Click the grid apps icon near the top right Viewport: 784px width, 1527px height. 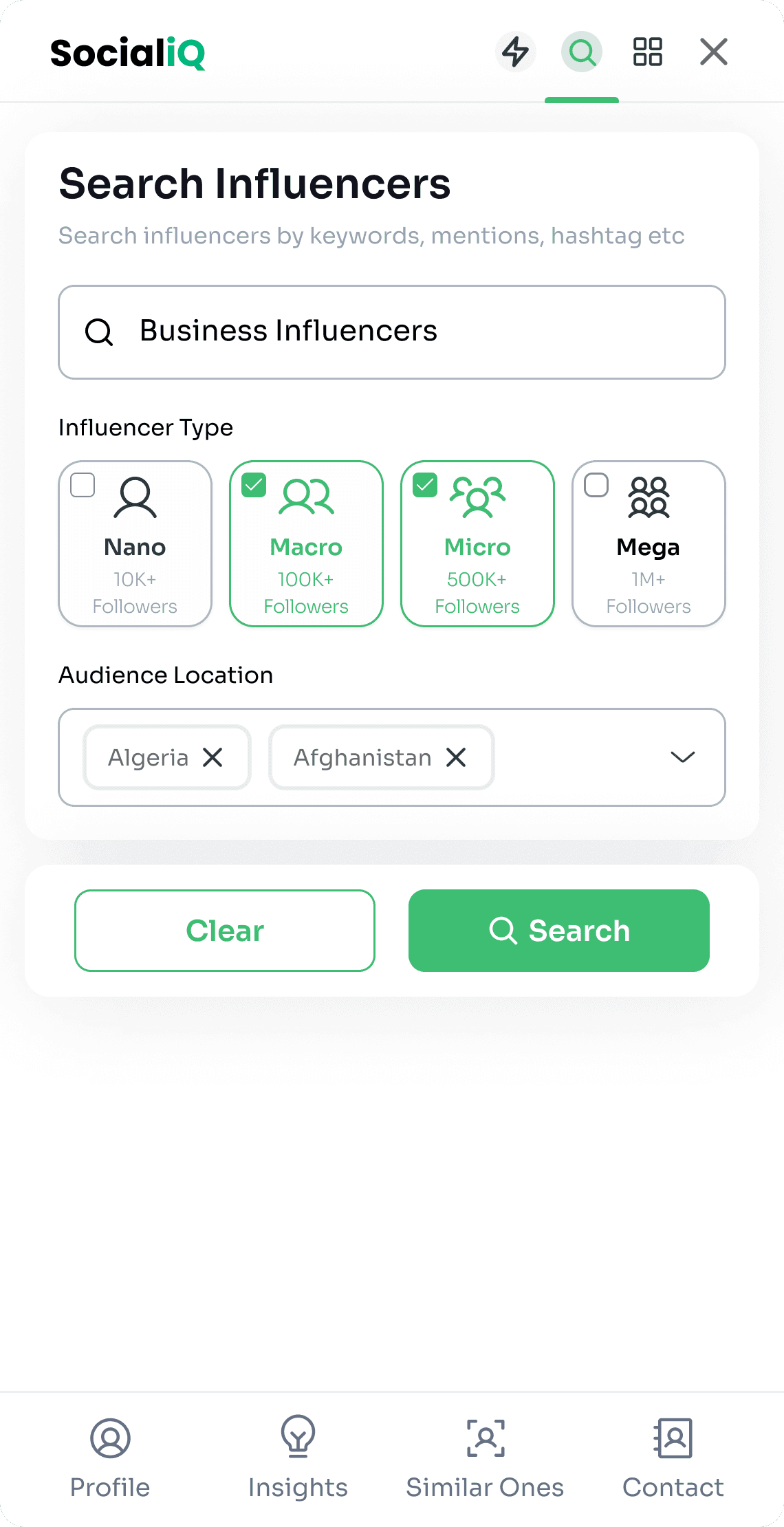tap(646, 51)
